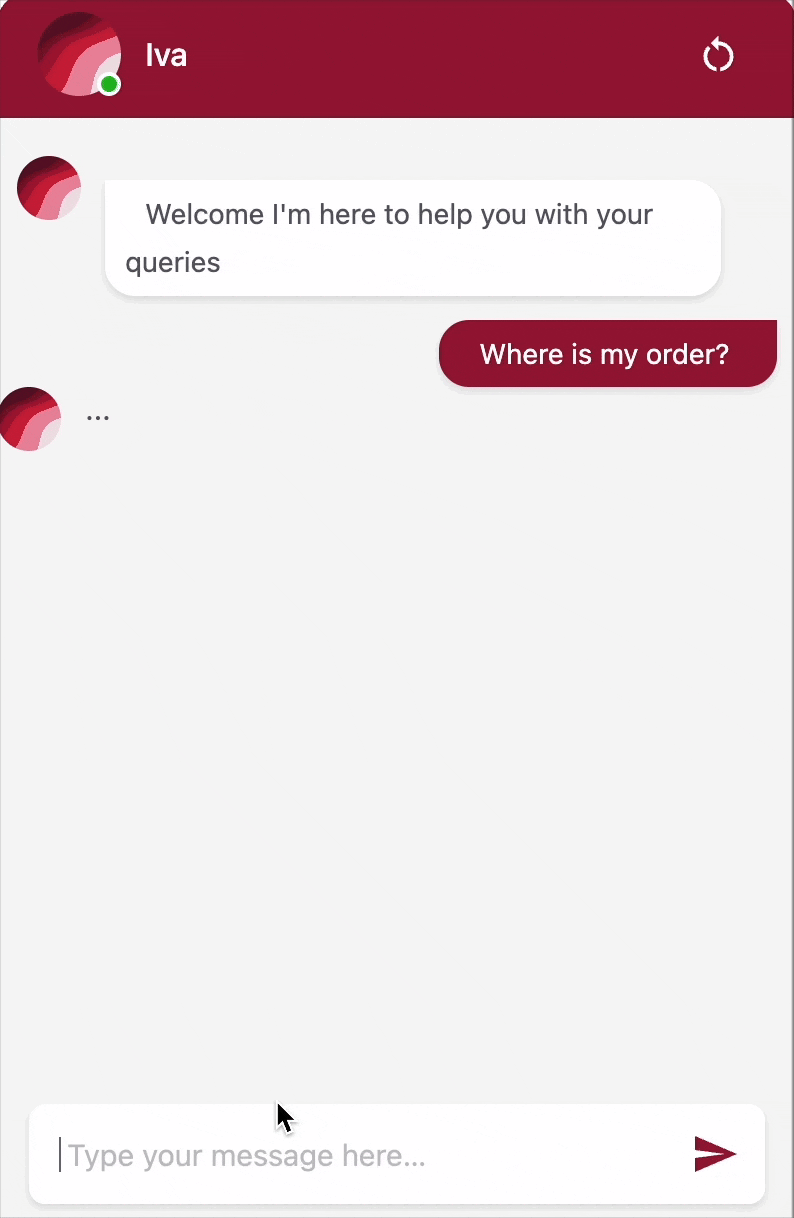Click the conversation restart icon in header

click(717, 55)
